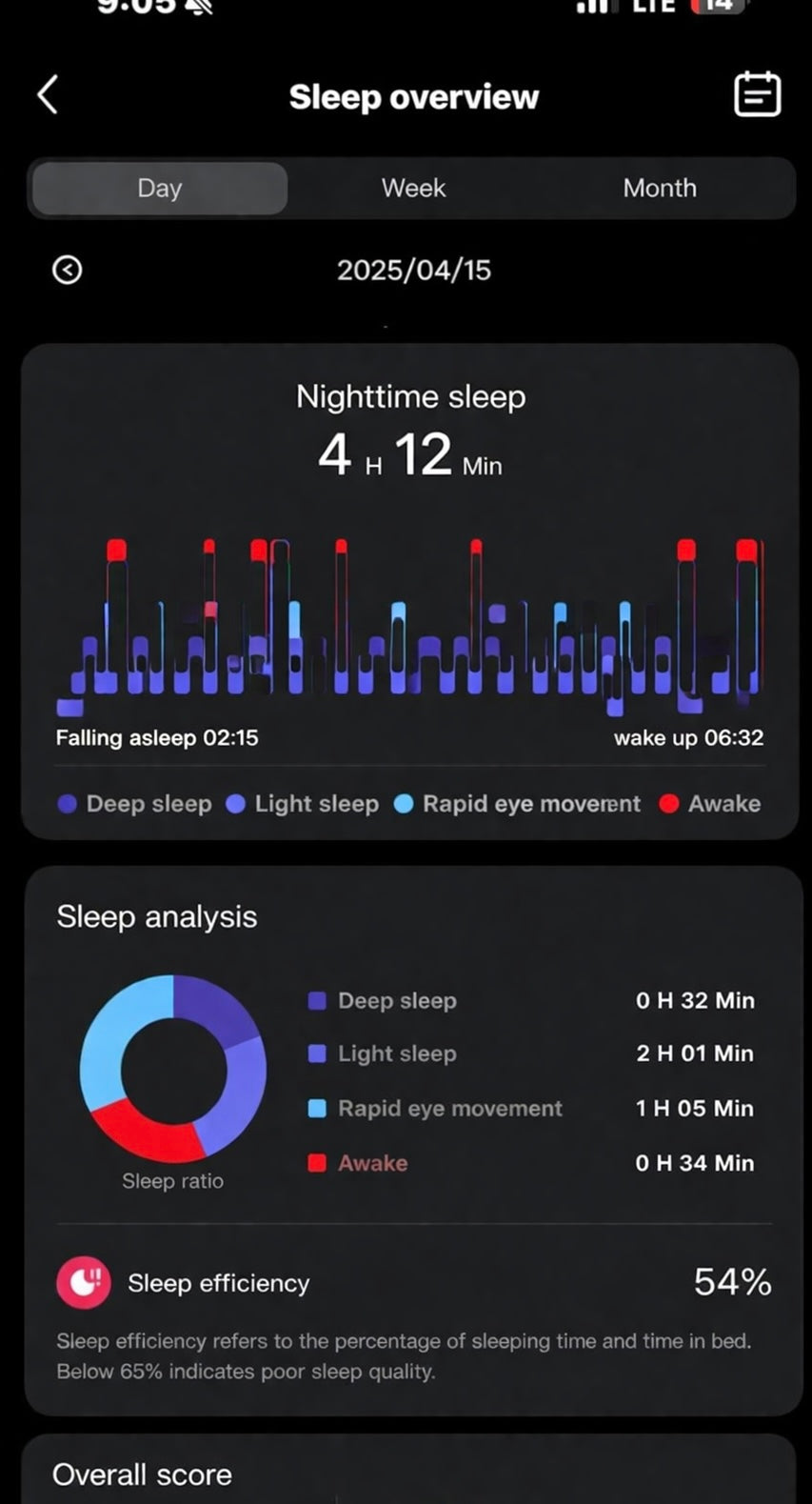Select the Day tab

[x=160, y=188]
